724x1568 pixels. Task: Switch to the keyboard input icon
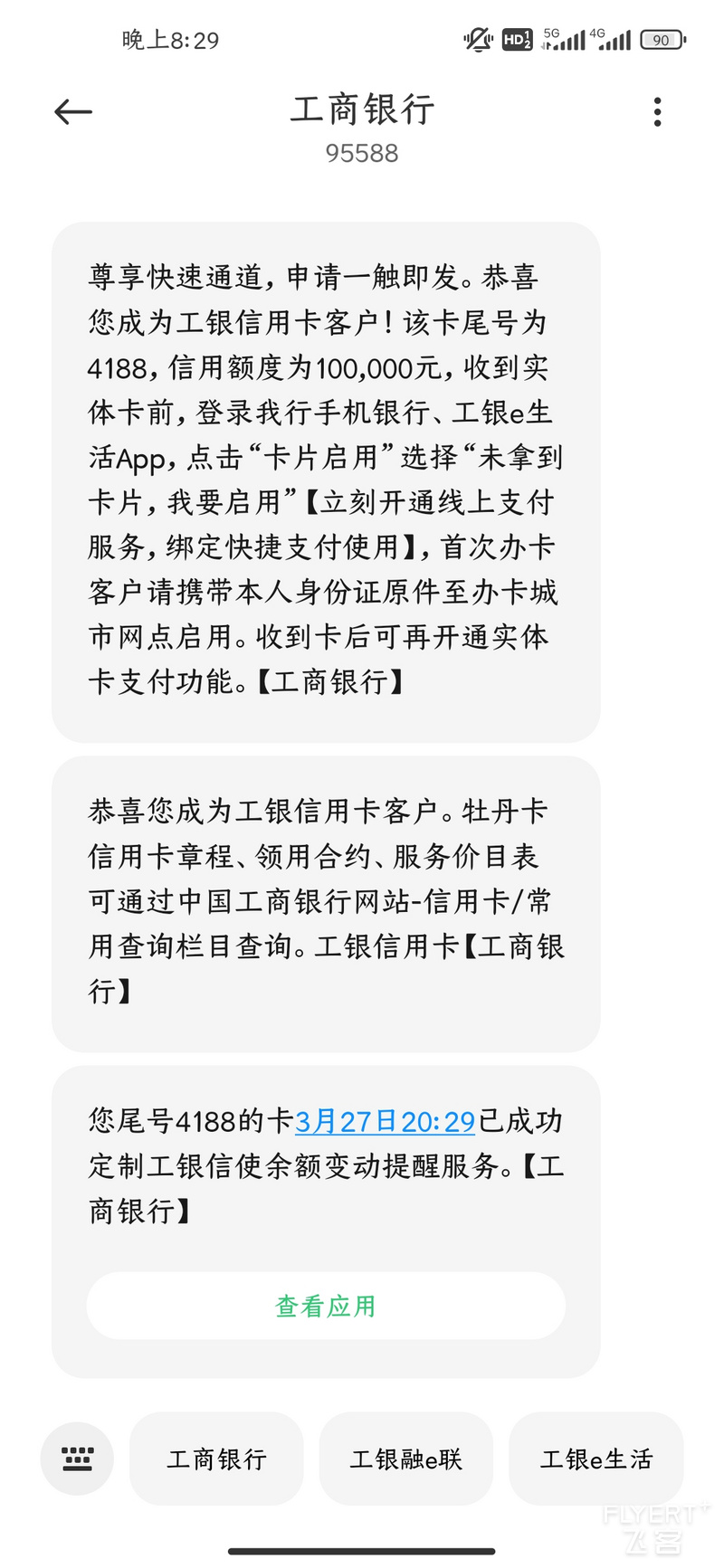pyautogui.click(x=77, y=1459)
